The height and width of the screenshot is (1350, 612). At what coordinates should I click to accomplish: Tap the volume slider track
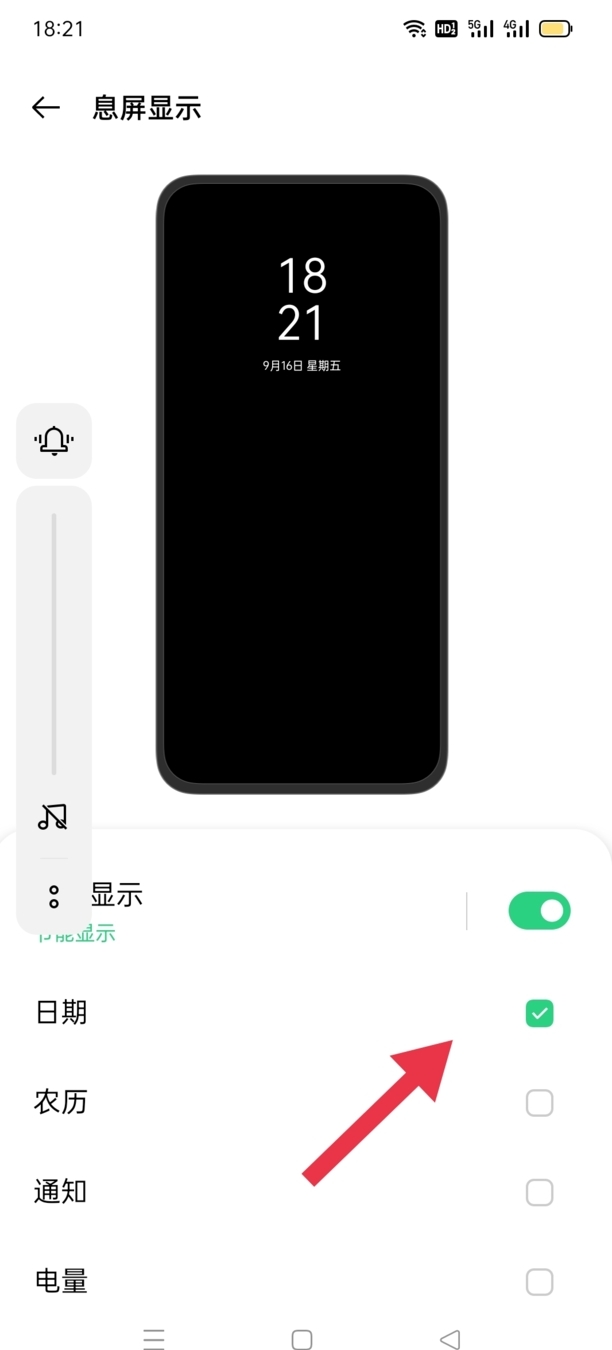point(54,645)
